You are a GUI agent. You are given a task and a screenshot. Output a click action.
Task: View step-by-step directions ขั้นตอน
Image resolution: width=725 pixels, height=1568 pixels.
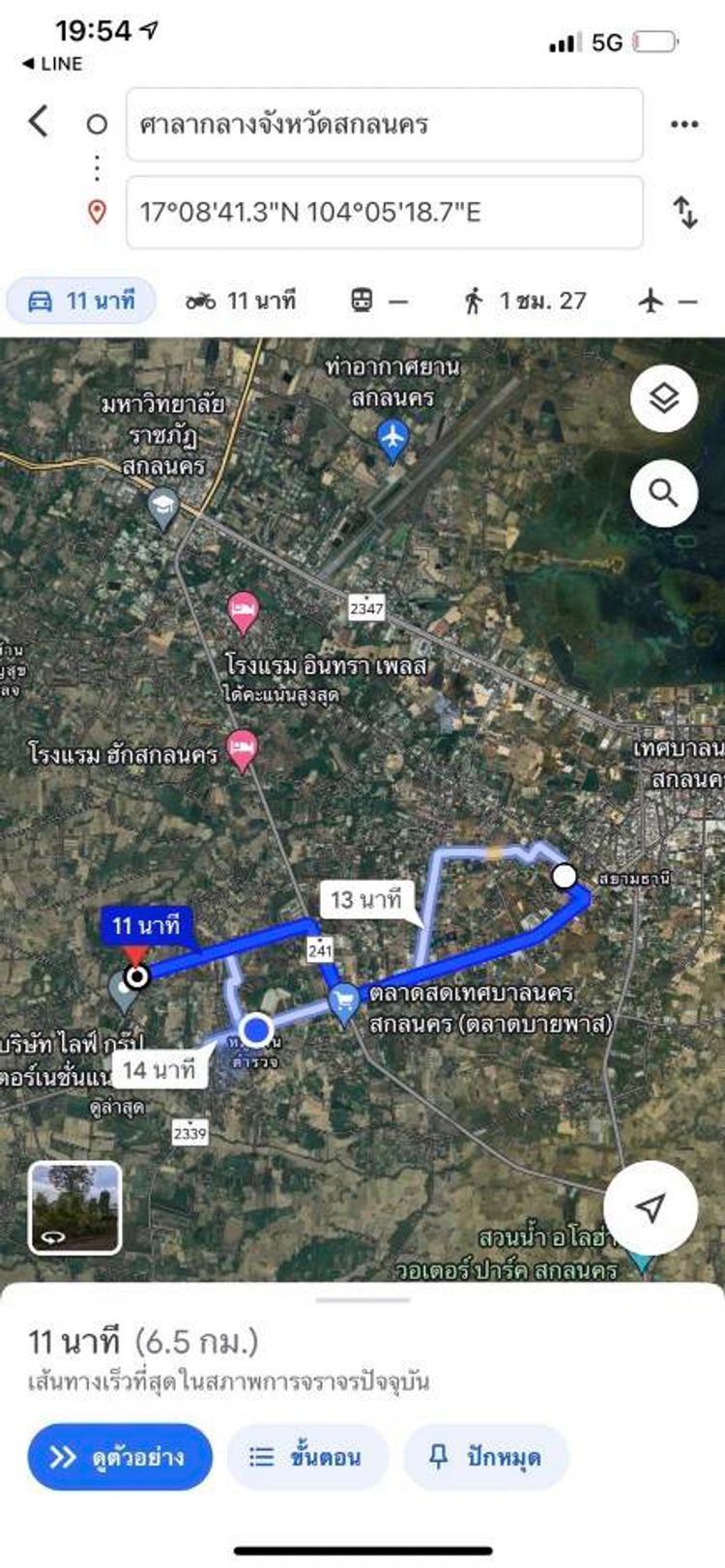coord(307,1457)
